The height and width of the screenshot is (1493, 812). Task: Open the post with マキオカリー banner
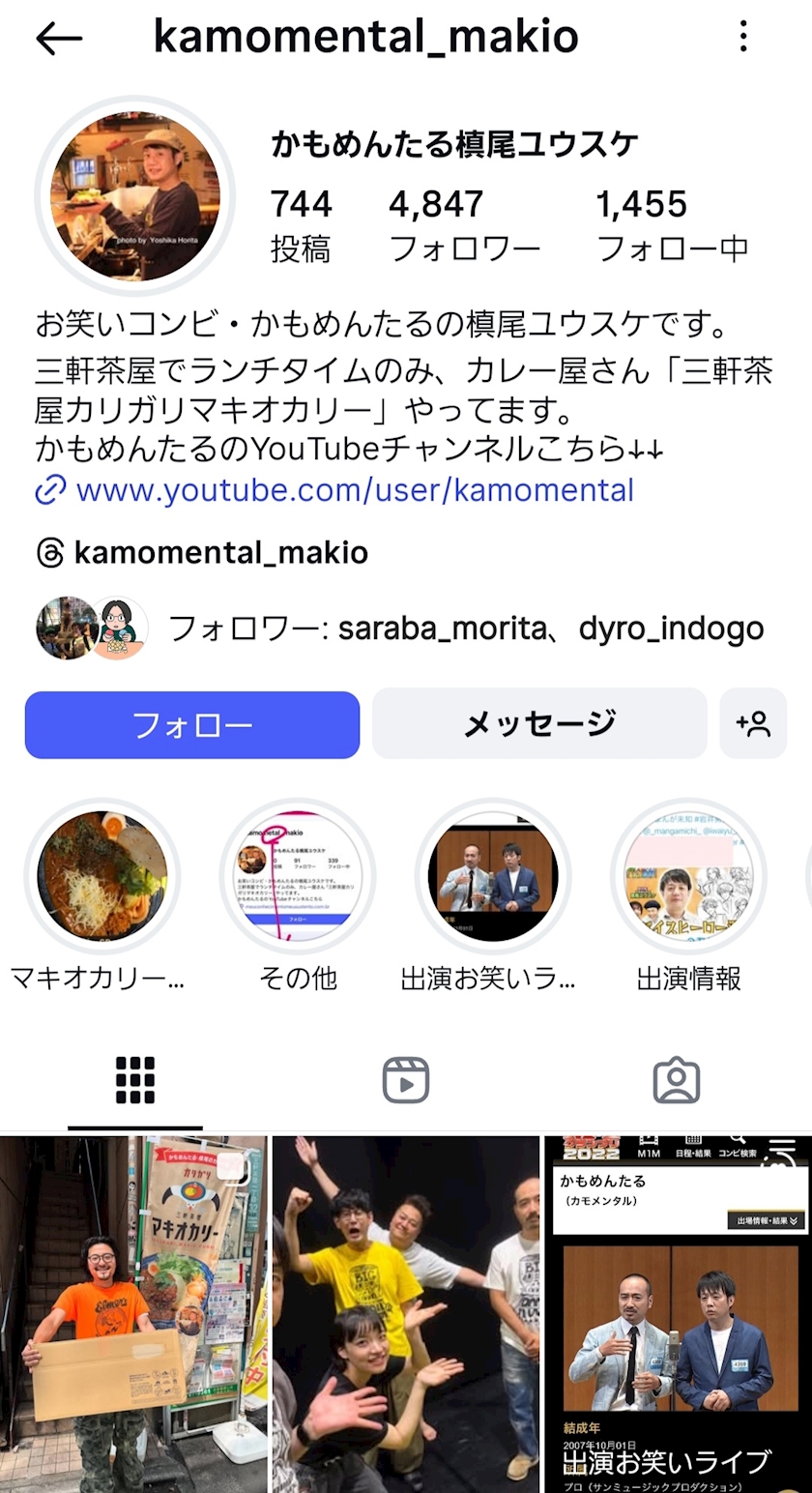(x=133, y=1315)
